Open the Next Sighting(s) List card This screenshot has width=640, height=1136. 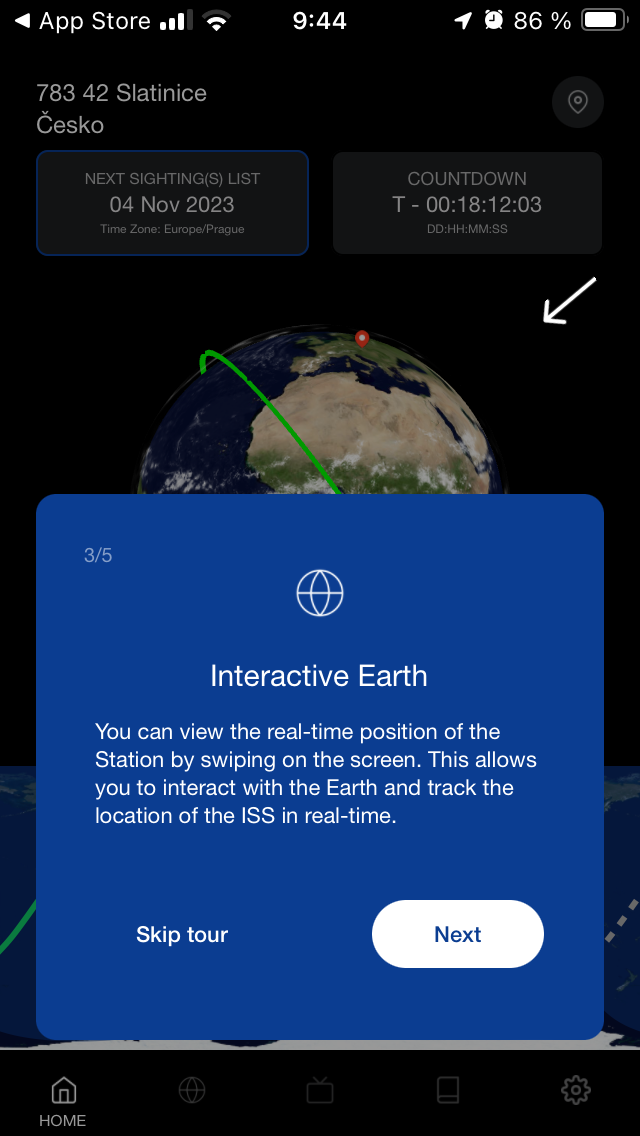point(172,203)
